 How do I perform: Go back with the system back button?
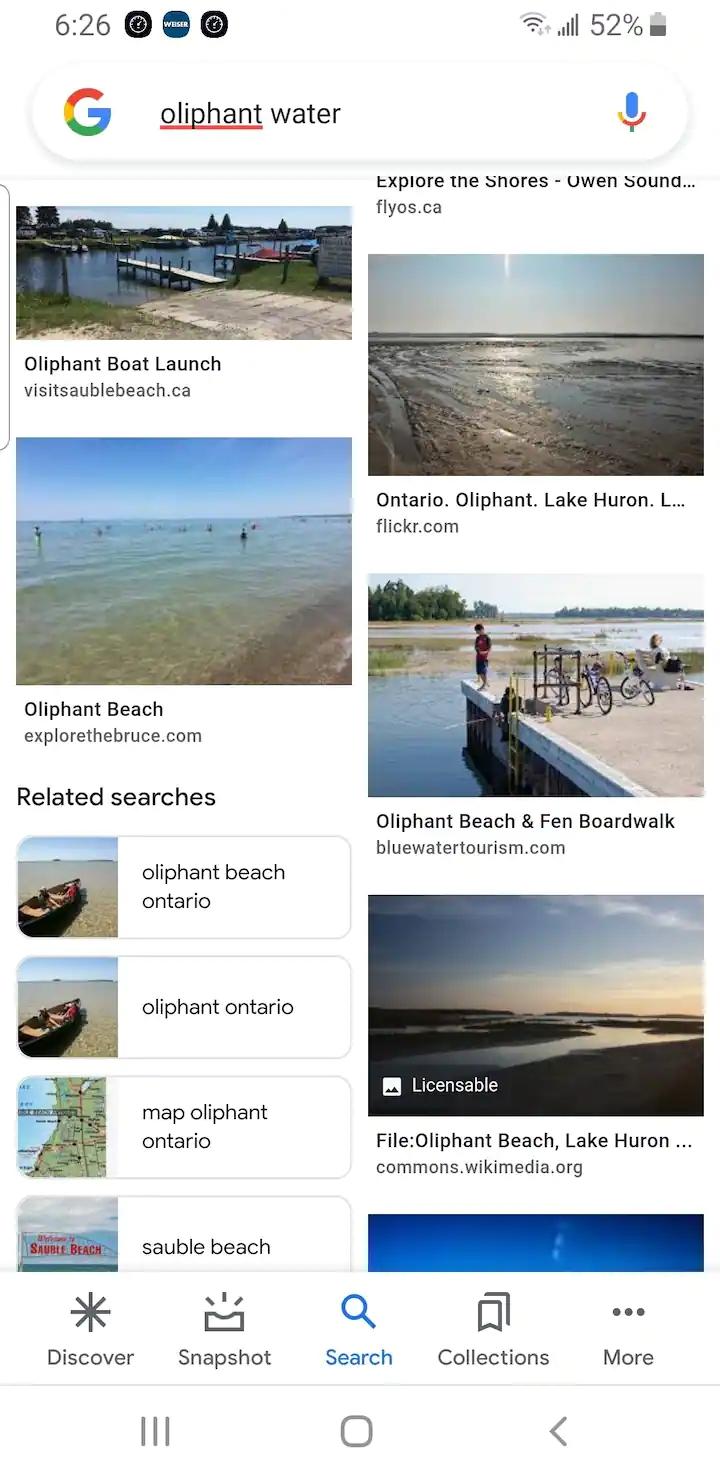[559, 1431]
